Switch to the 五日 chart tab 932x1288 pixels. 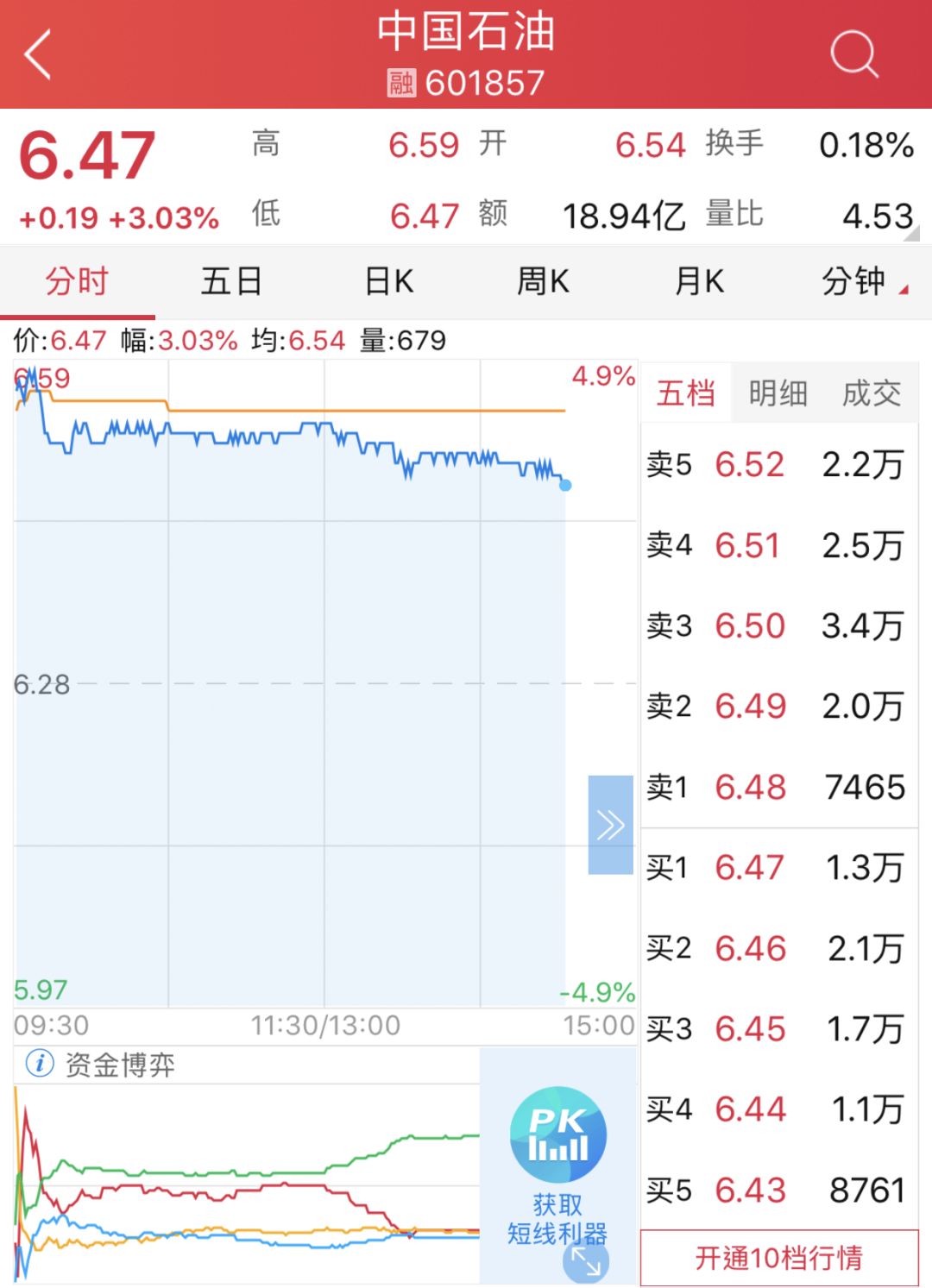coord(231,282)
